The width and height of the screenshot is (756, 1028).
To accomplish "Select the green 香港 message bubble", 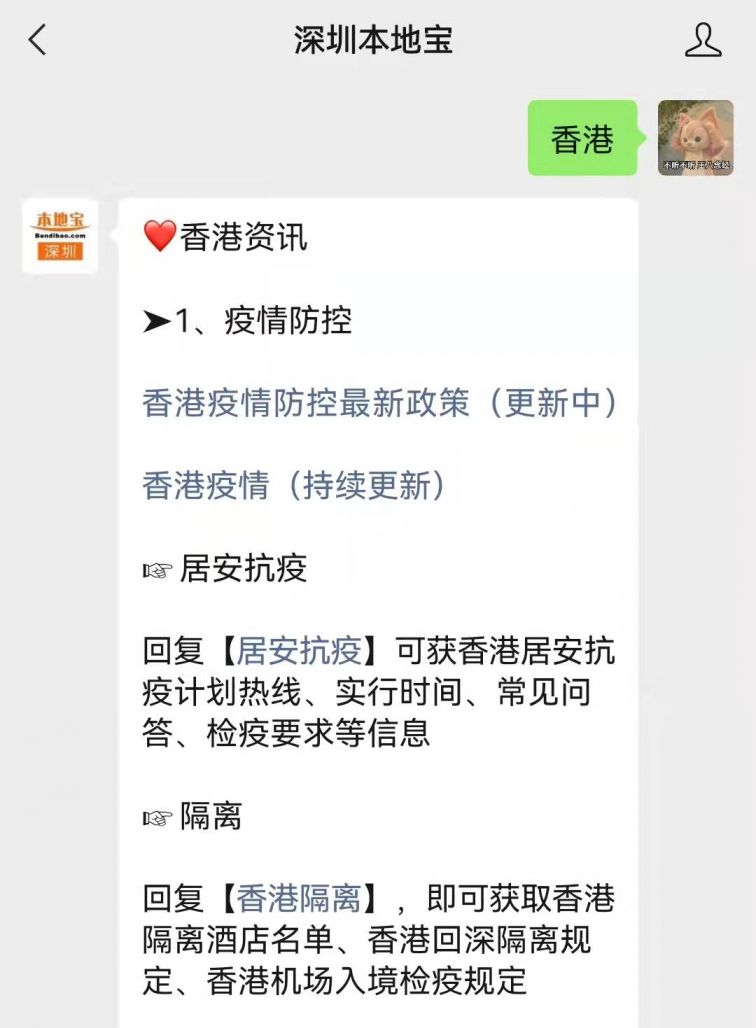I will point(581,138).
